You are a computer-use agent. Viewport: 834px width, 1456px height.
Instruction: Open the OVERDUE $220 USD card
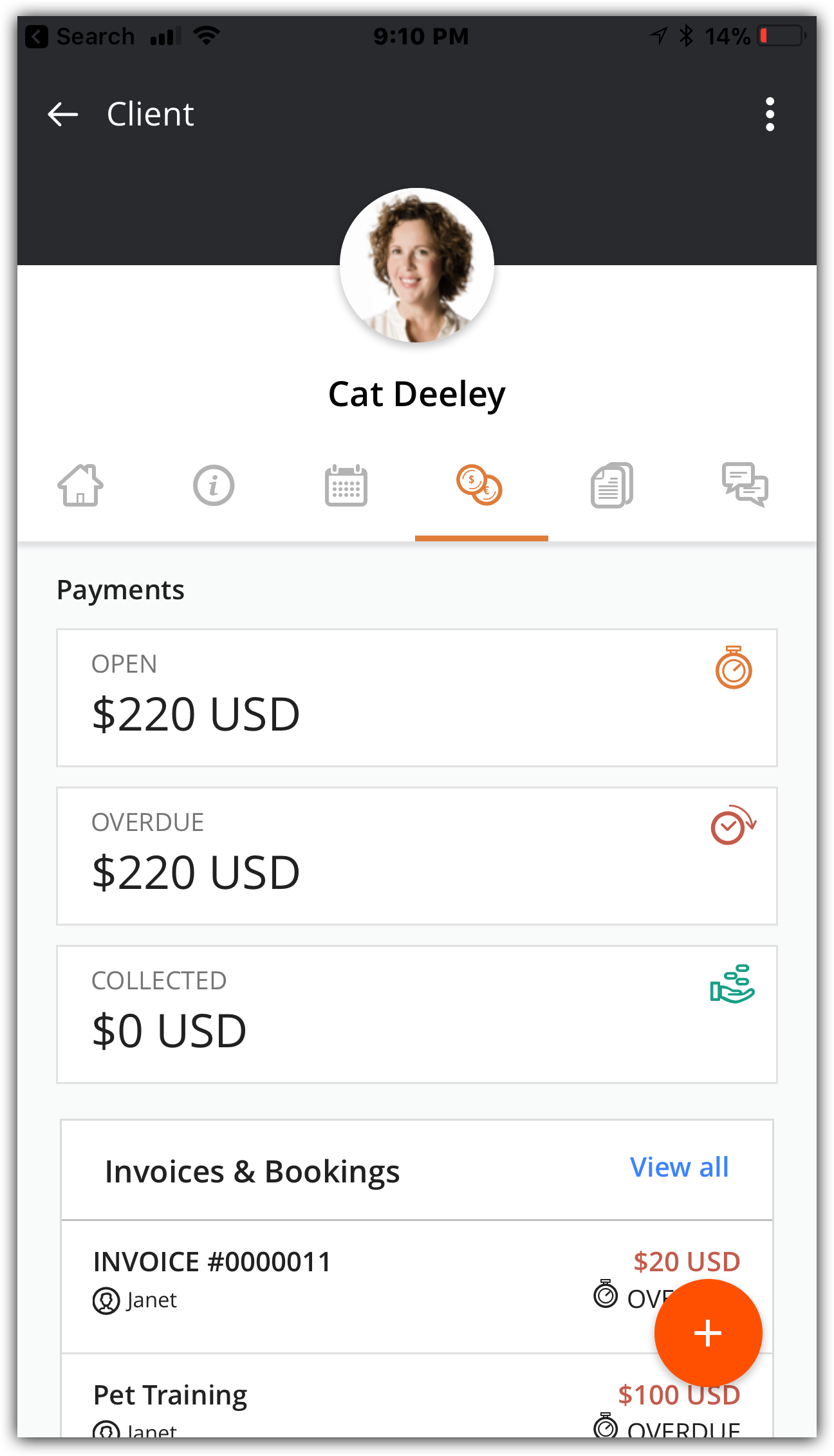point(417,856)
